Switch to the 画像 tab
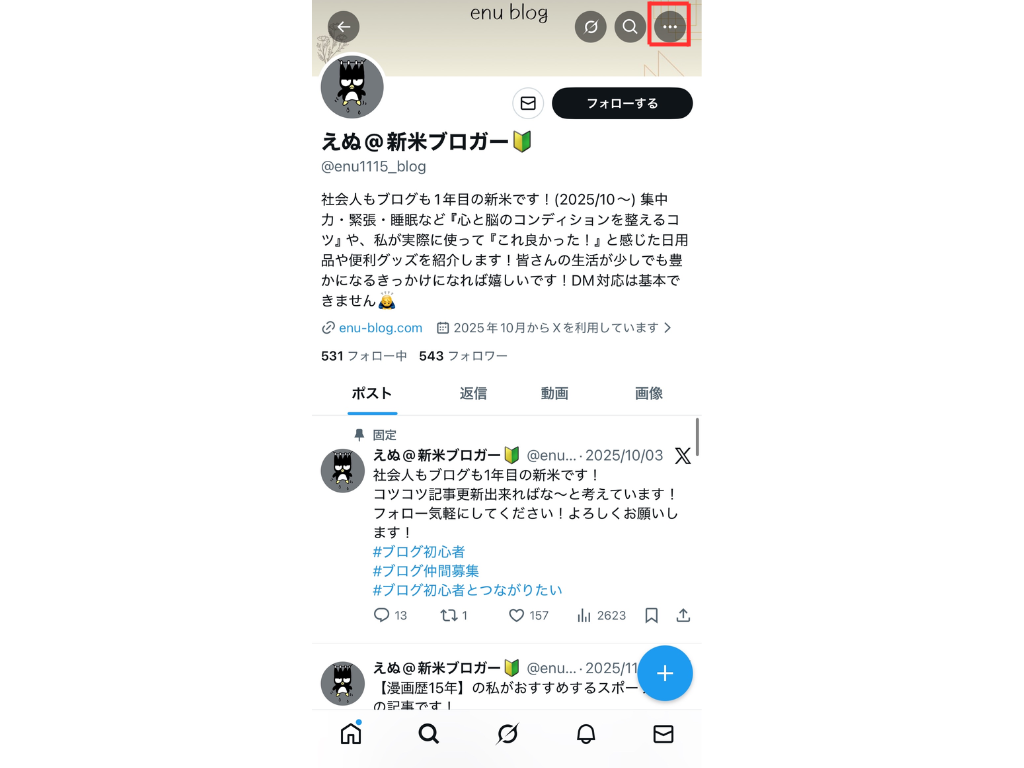Viewport: 1024px width, 768px height. pyautogui.click(x=649, y=393)
